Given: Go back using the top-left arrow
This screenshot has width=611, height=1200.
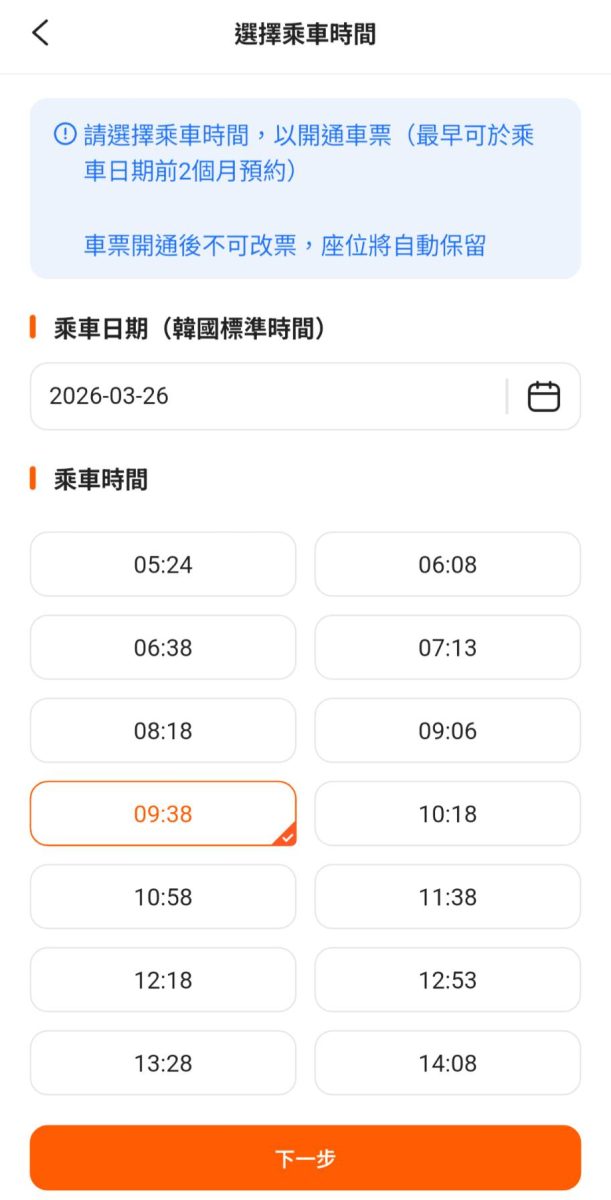Looking at the screenshot, I should [40, 33].
